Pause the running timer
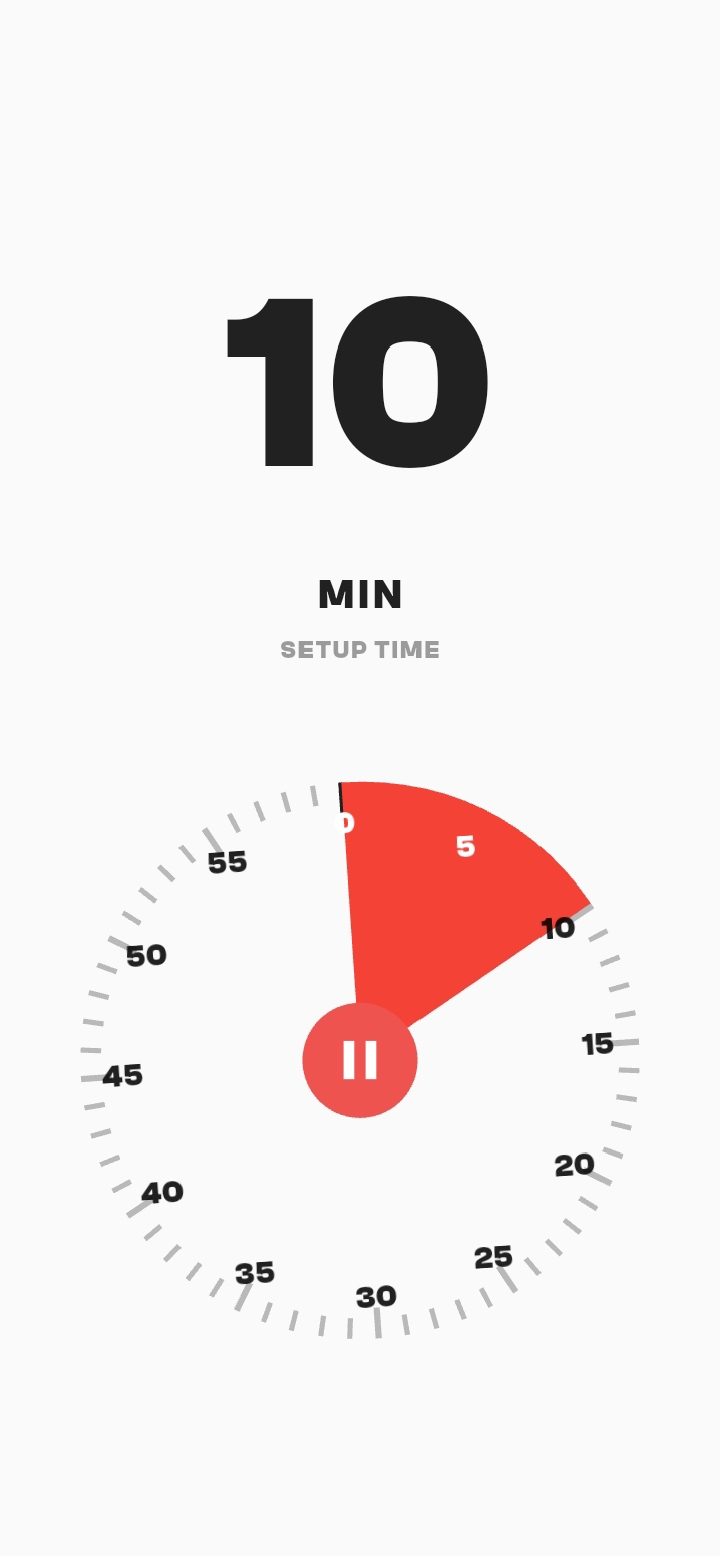Screen dimensions: 720x1556 360,1060
